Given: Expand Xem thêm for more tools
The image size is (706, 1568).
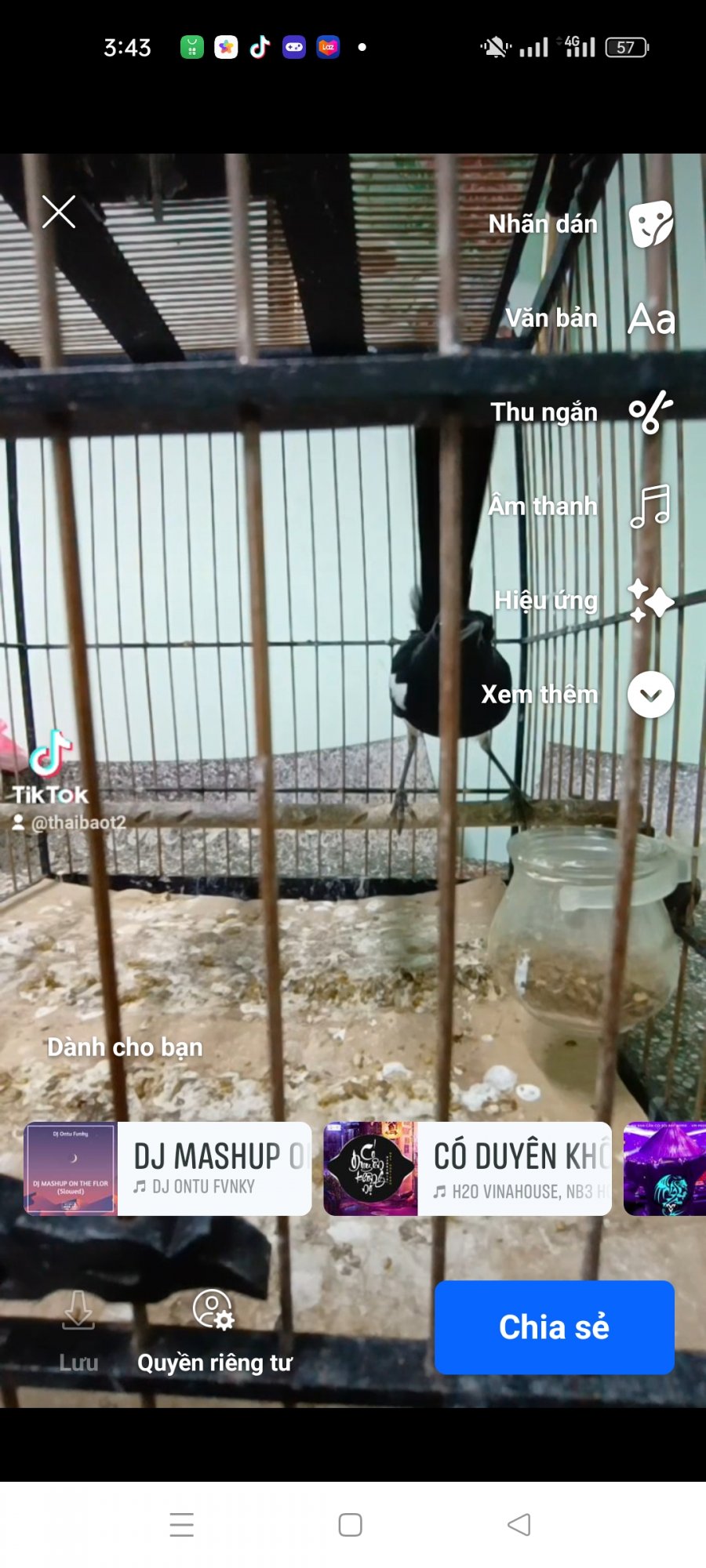Looking at the screenshot, I should tap(650, 695).
